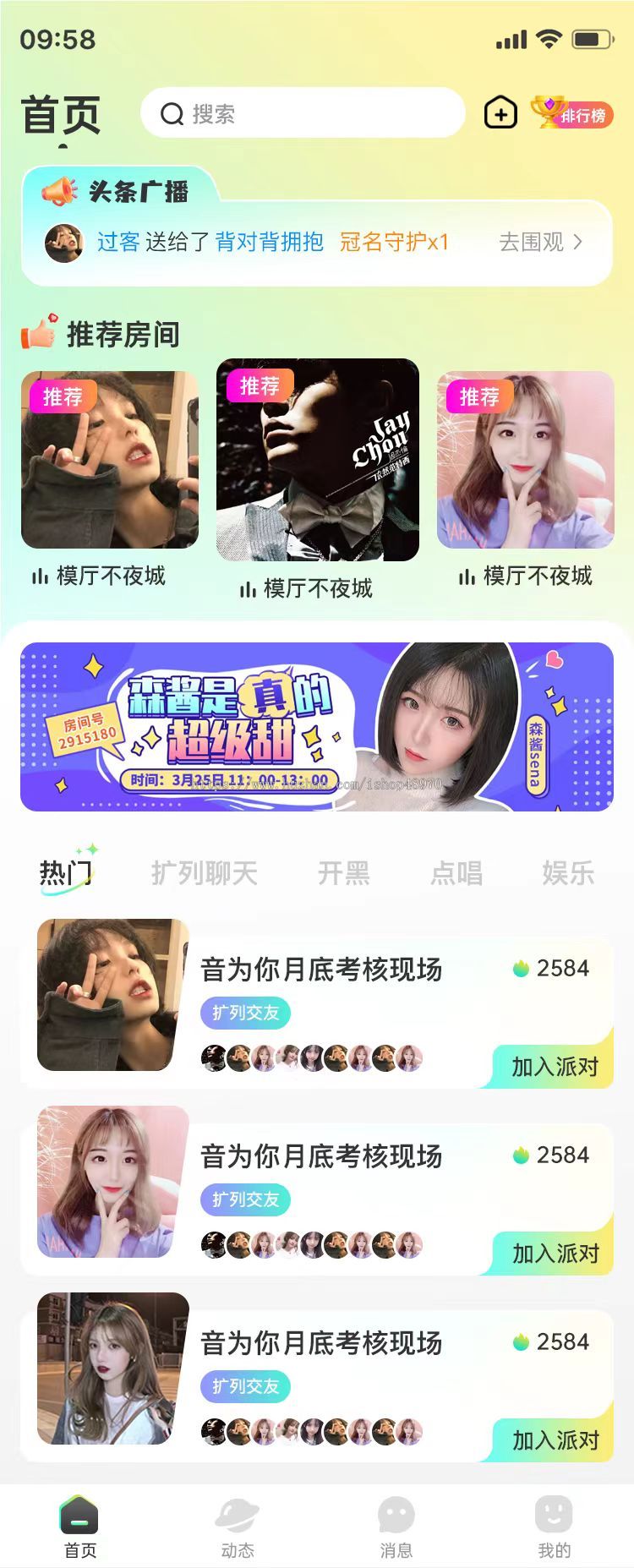Open the plus create icon at top right
634x1568 pixels.
[500, 112]
